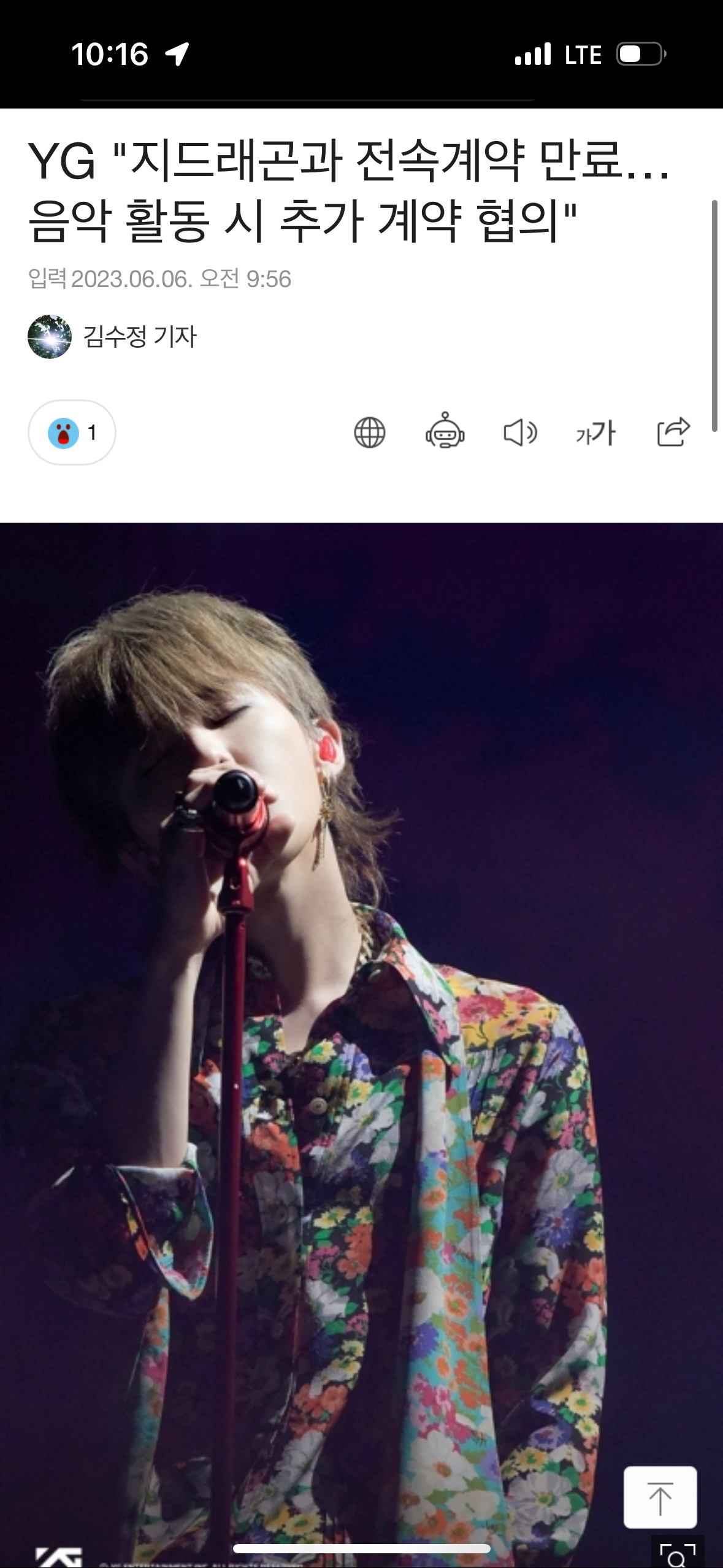Jump back to top of page
723x1568 pixels.
click(x=660, y=1497)
